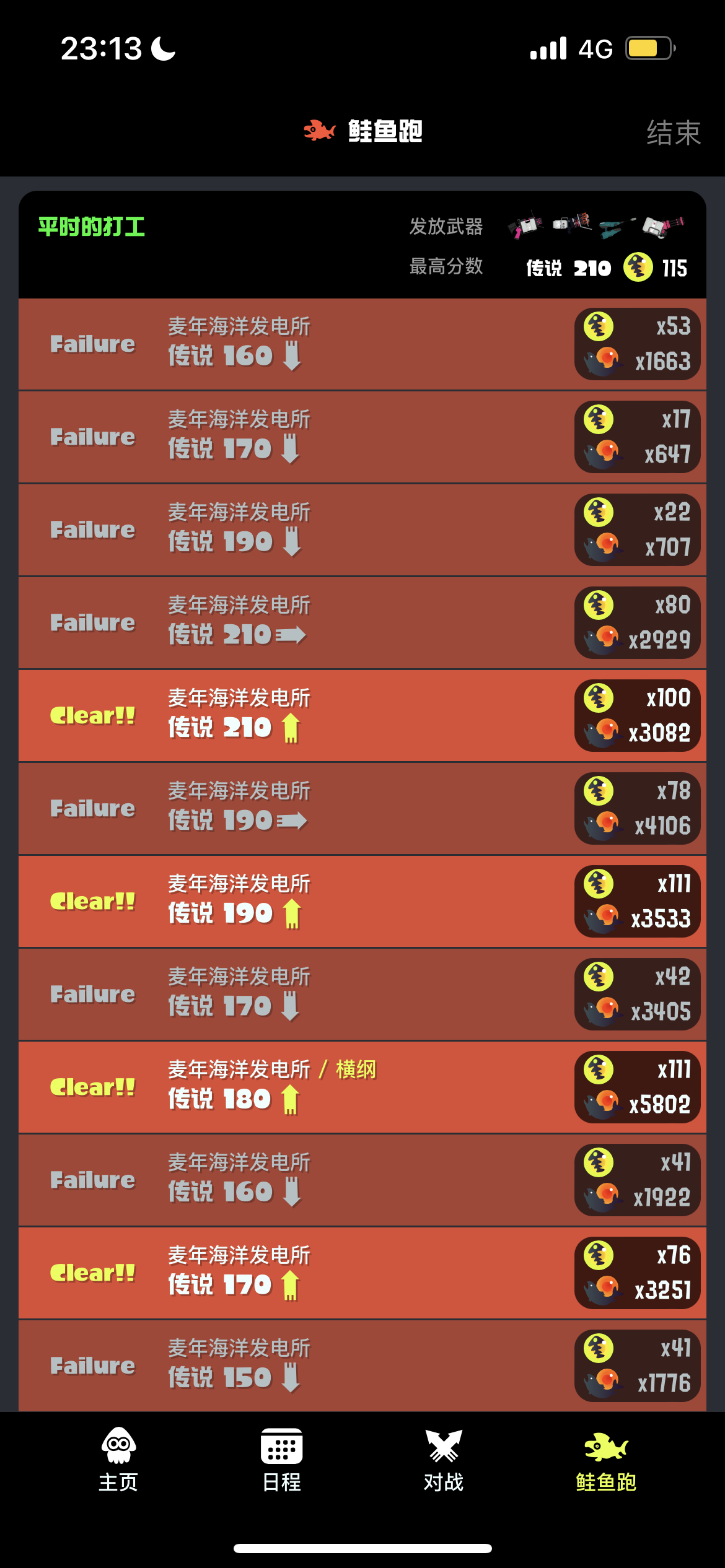
Task: Tap 结束 to close the page
Action: [674, 133]
